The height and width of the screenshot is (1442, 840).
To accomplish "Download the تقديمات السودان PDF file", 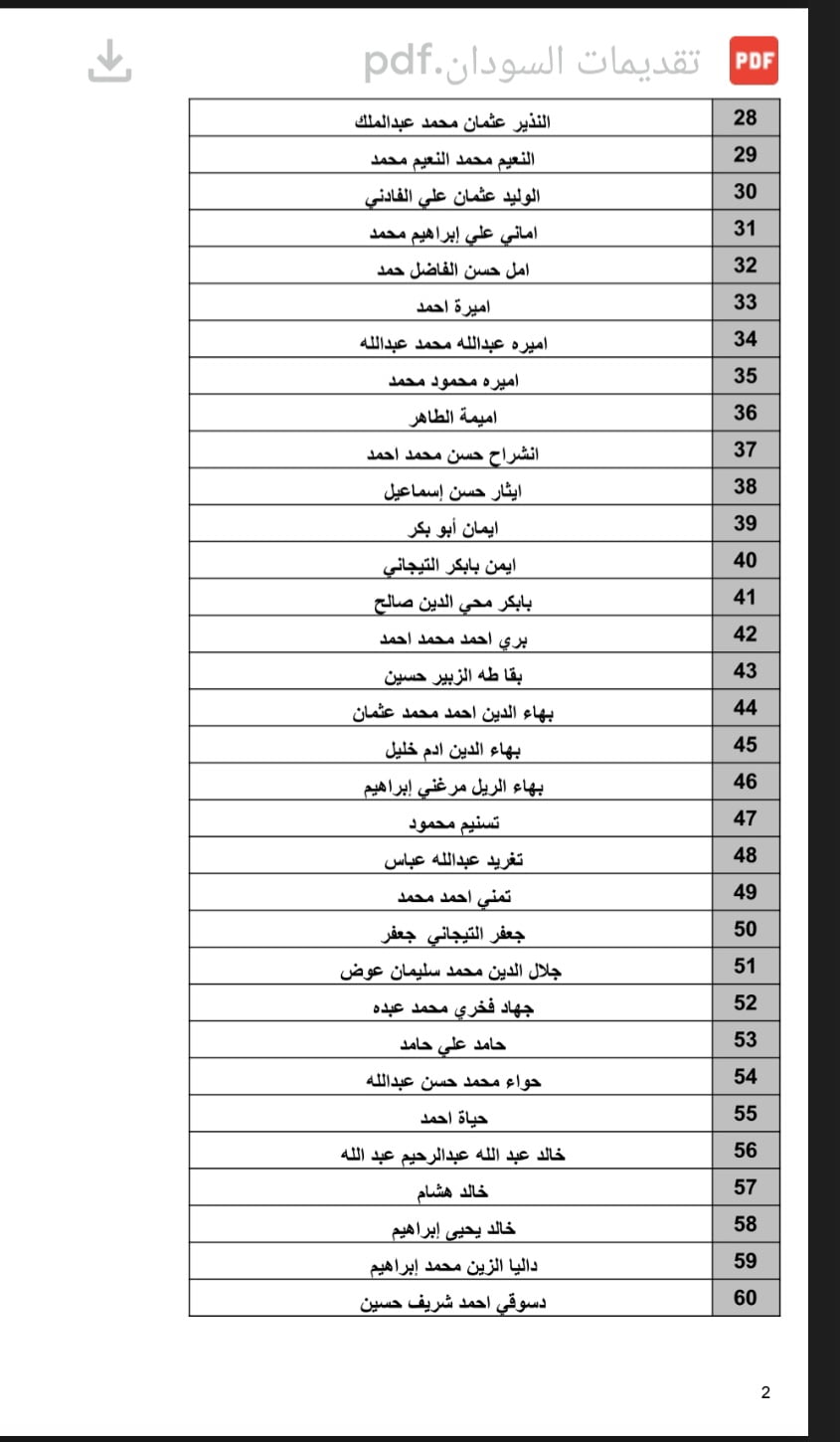I will pos(109,62).
